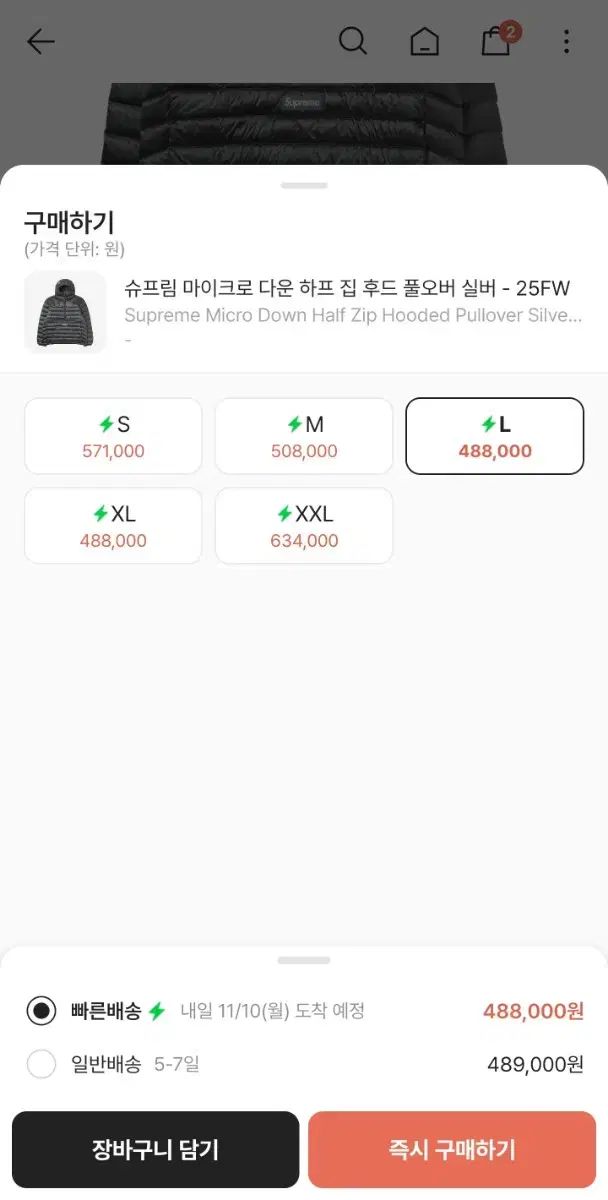
Task: Buy now with 즉시 구매하기
Action: [x=452, y=1149]
